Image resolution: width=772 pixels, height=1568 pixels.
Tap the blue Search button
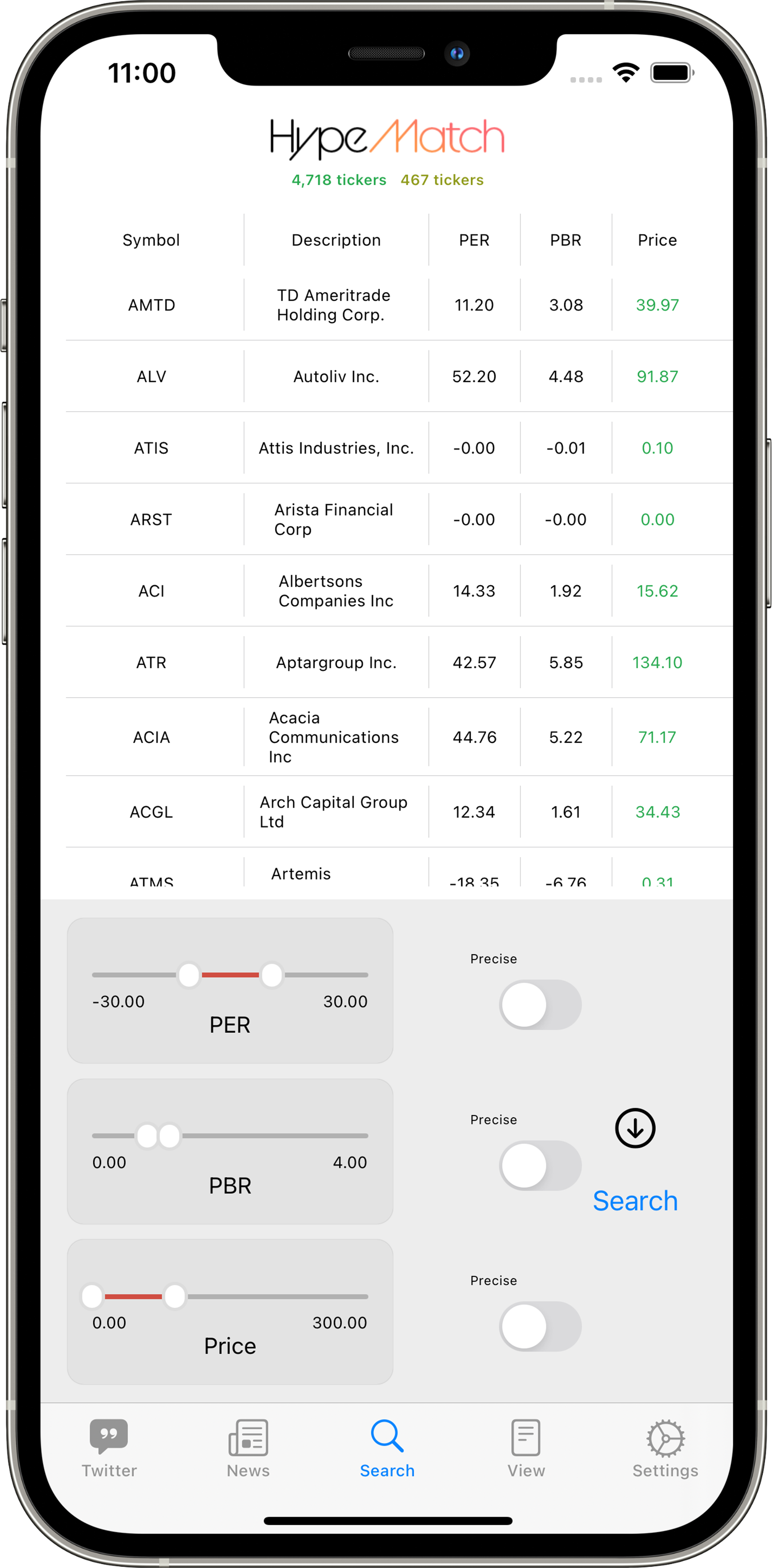634,1200
